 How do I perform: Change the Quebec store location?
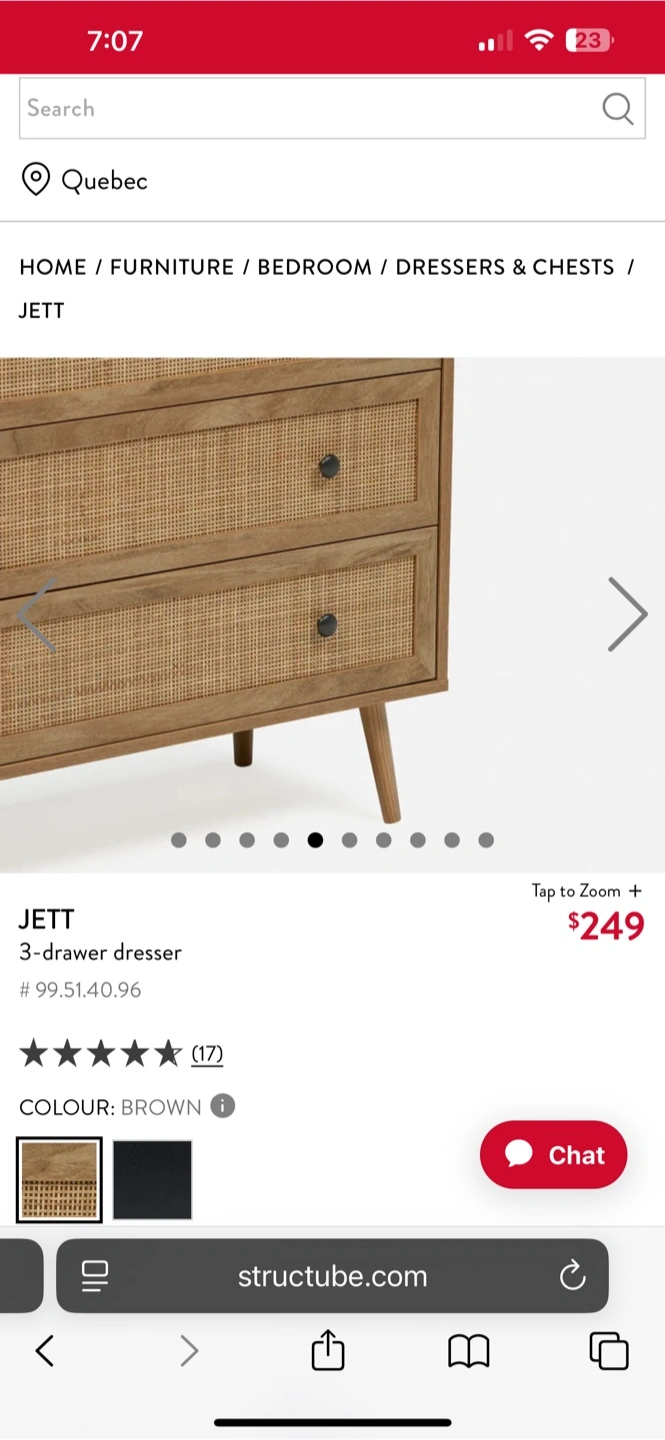pyautogui.click(x=85, y=181)
